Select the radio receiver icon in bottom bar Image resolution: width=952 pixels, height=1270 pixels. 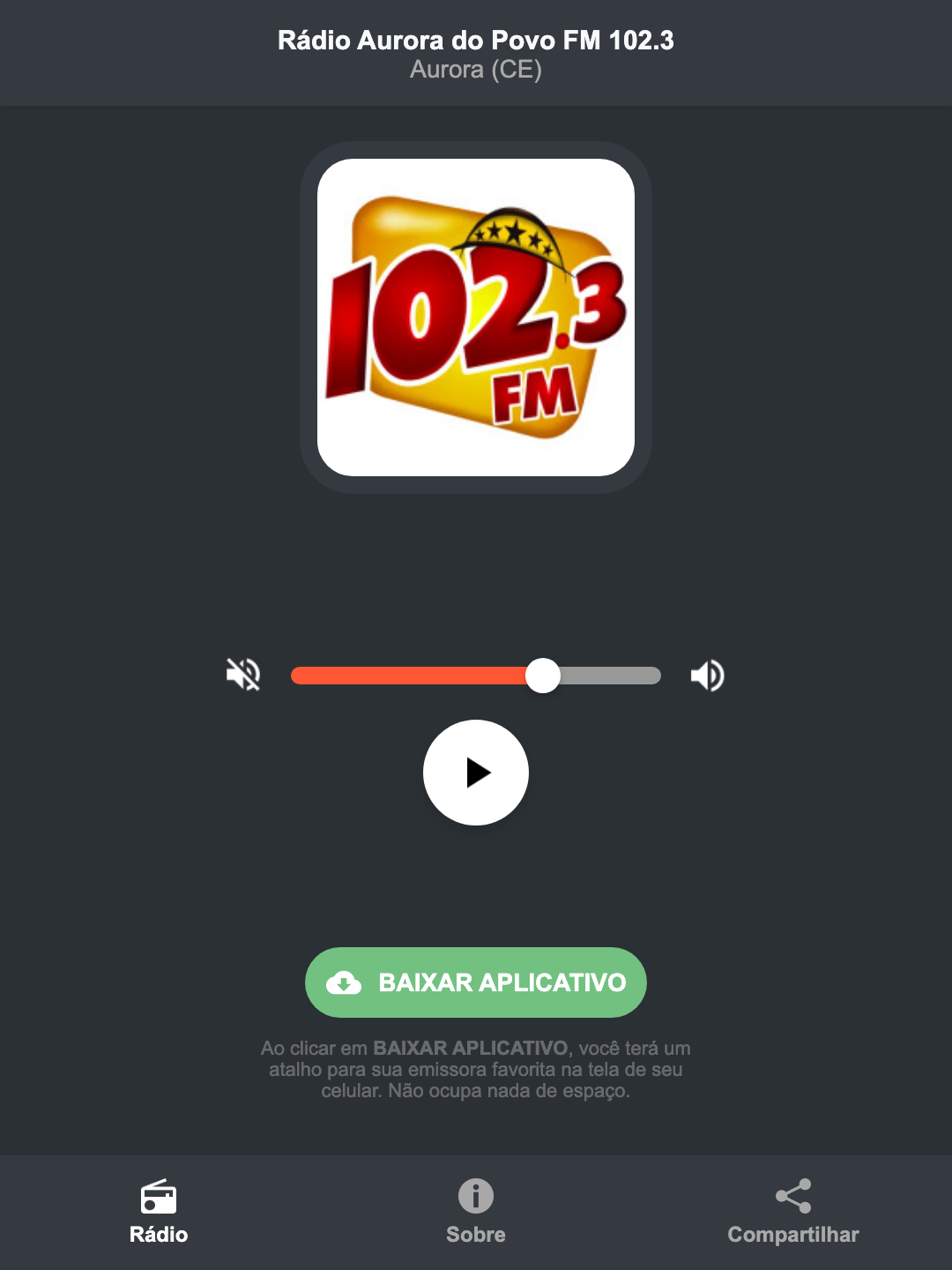pos(159,1199)
